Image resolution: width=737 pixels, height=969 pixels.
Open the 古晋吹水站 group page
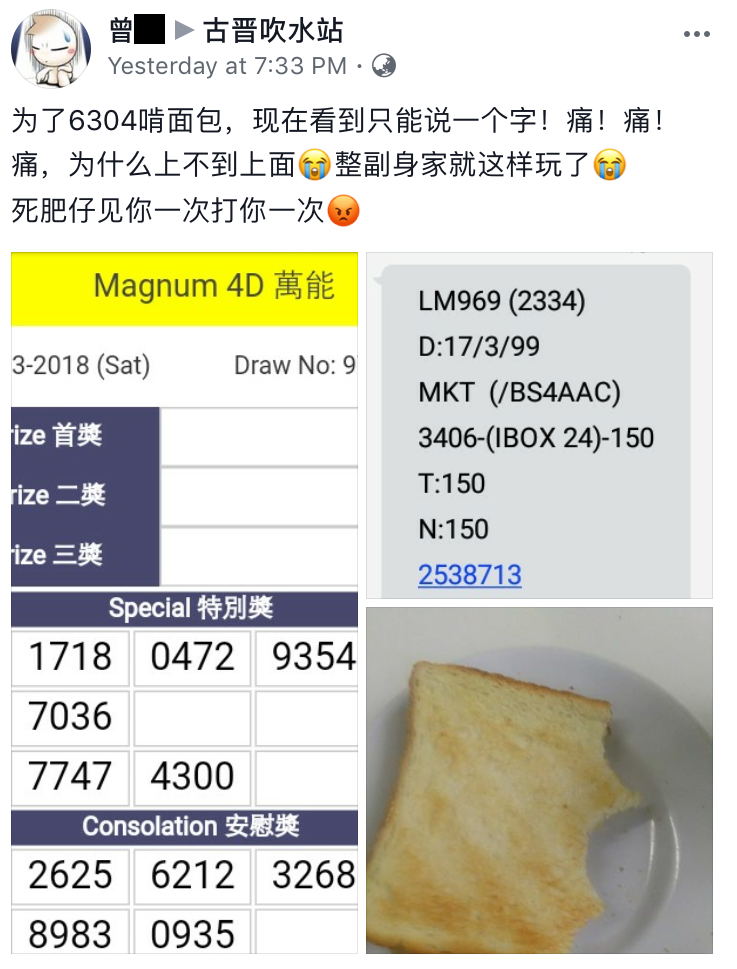273,31
